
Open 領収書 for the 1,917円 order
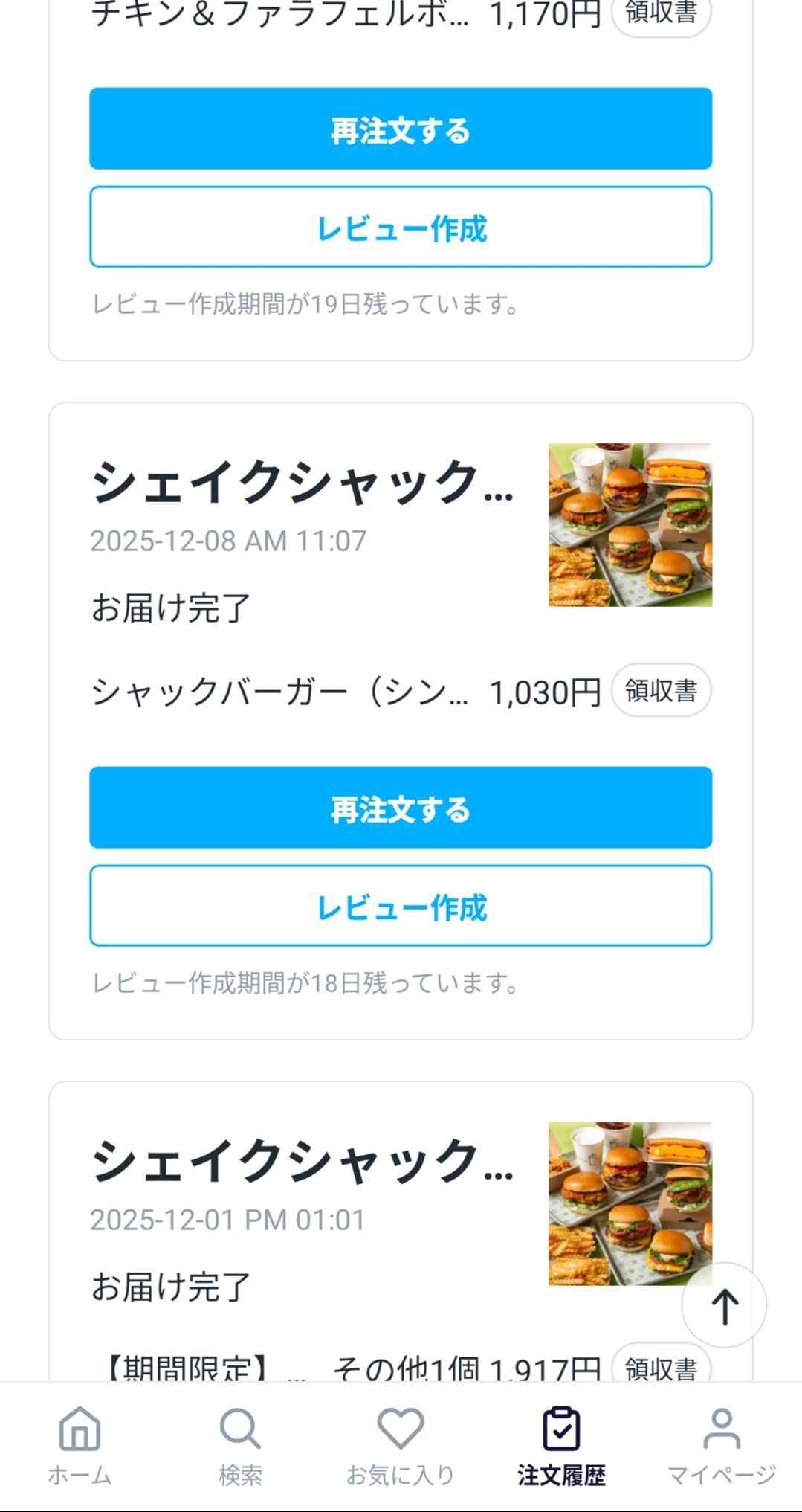coord(661,1367)
